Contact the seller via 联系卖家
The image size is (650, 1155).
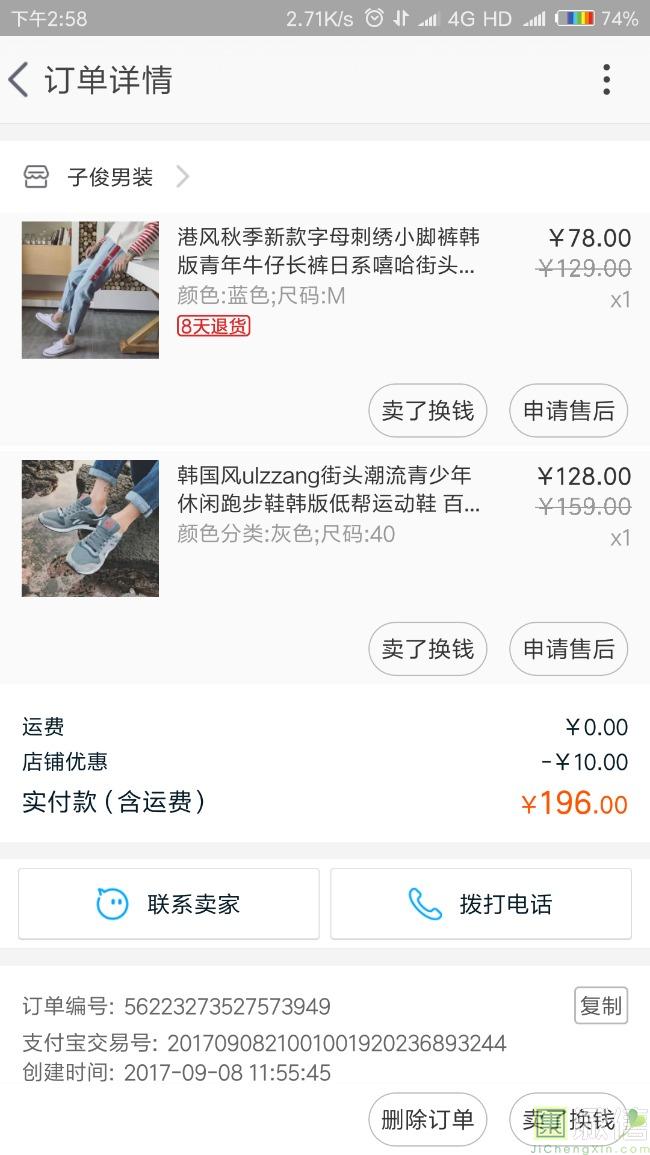pyautogui.click(x=169, y=904)
